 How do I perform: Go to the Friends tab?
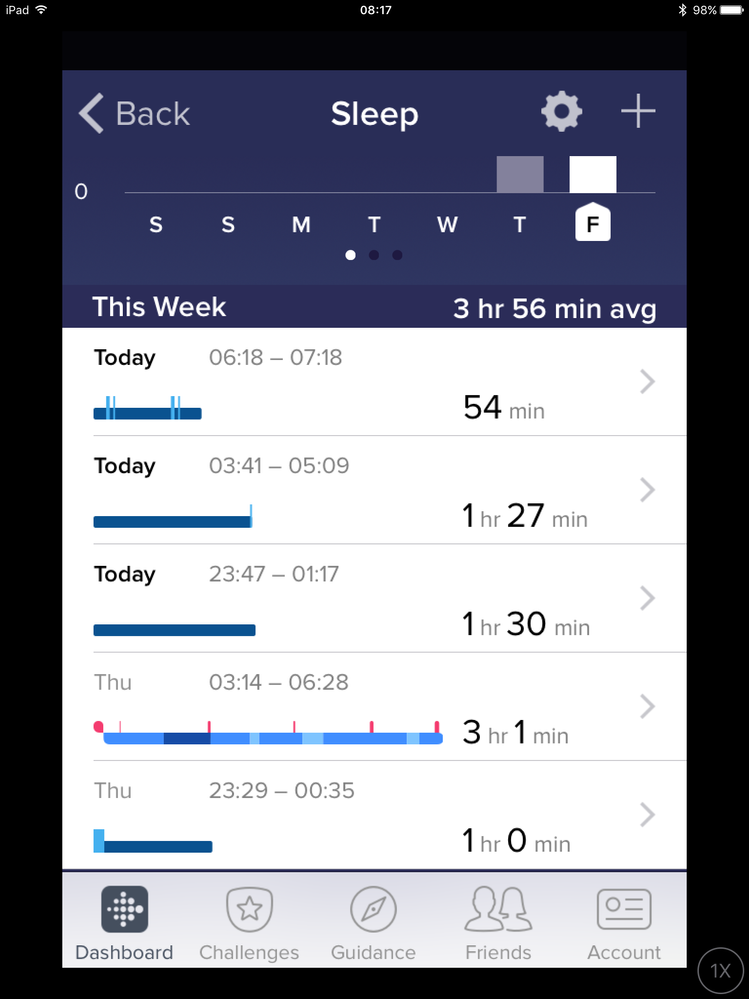pyautogui.click(x=498, y=924)
